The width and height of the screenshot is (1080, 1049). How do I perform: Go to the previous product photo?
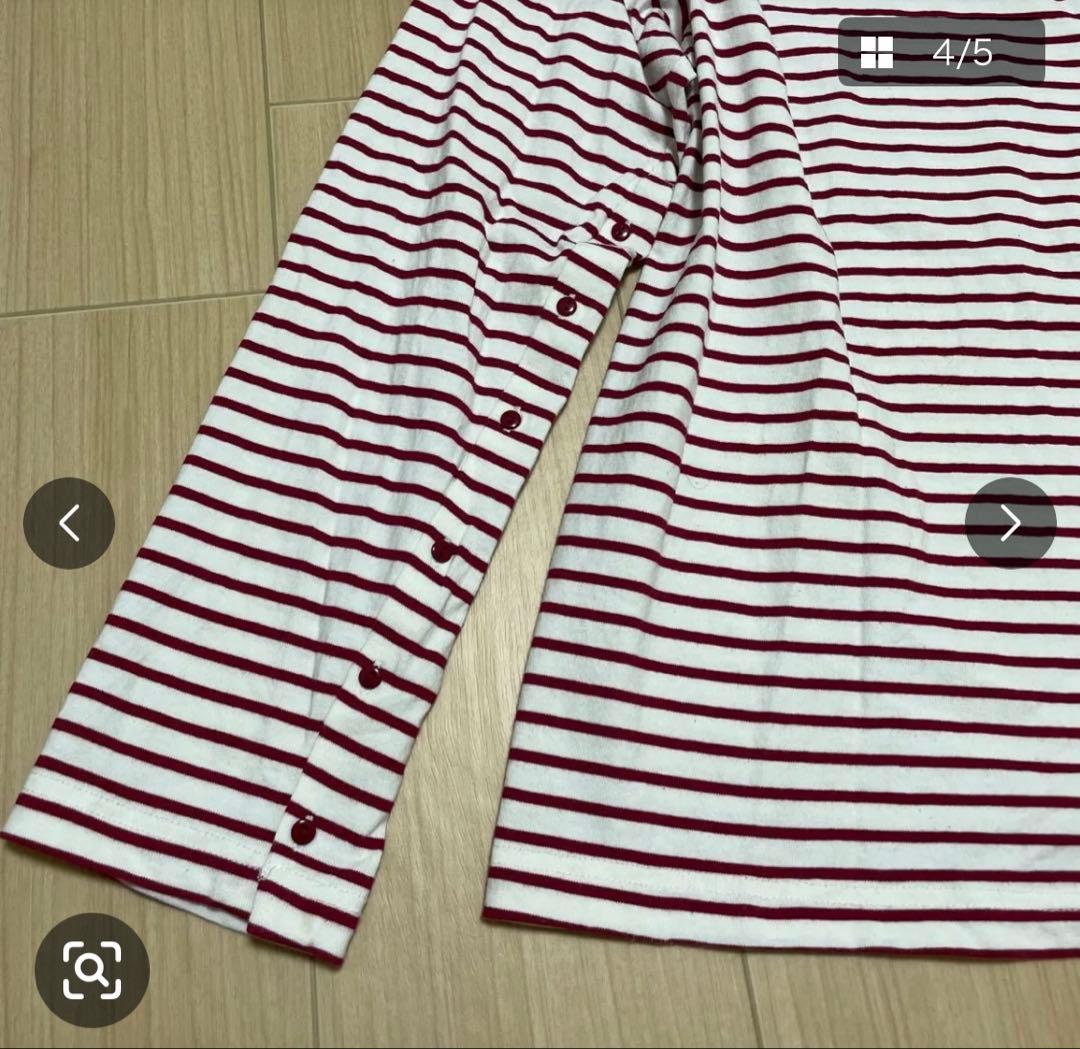[x=69, y=523]
